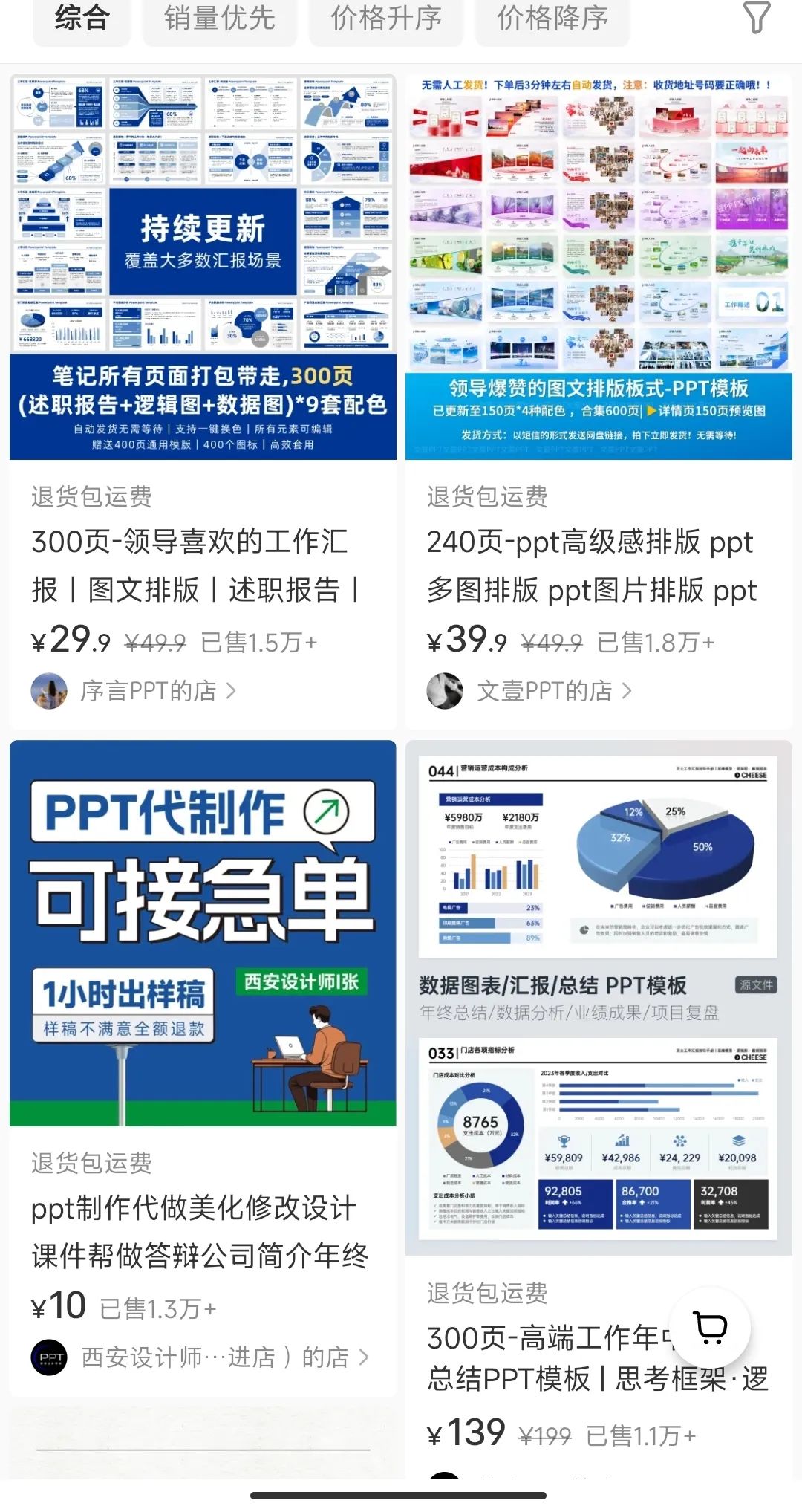Visit 文壹PPT的店 shop
The height and width of the screenshot is (1512, 802).
(x=529, y=691)
